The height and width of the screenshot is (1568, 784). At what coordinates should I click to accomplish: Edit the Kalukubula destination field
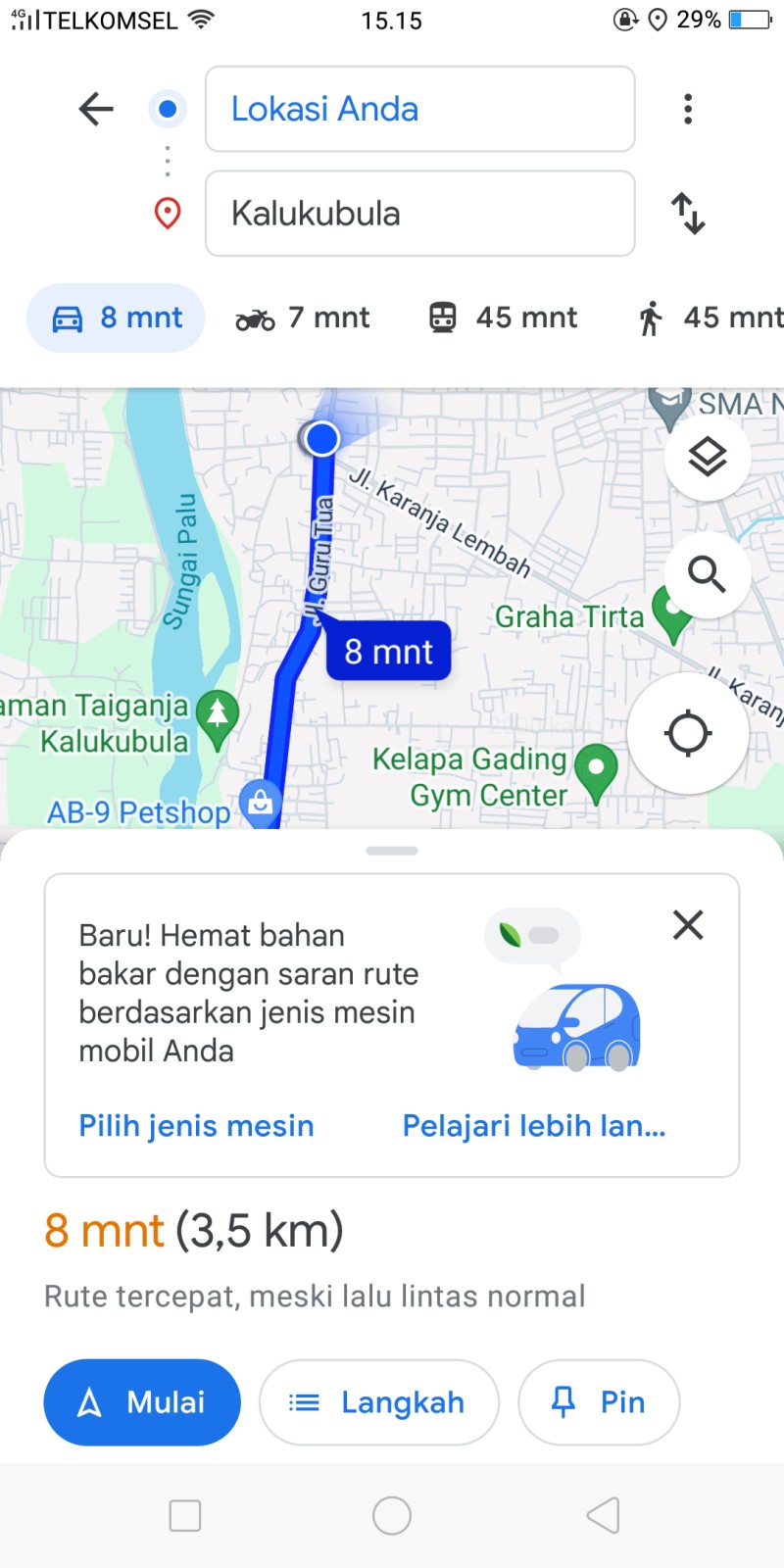[420, 214]
